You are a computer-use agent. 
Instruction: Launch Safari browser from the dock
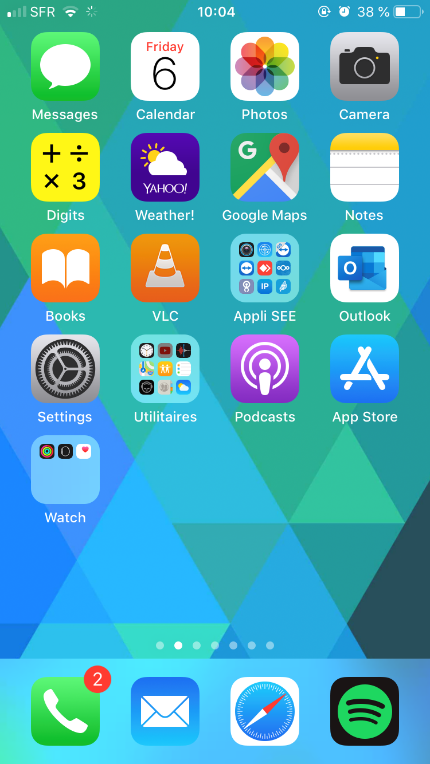(x=264, y=711)
